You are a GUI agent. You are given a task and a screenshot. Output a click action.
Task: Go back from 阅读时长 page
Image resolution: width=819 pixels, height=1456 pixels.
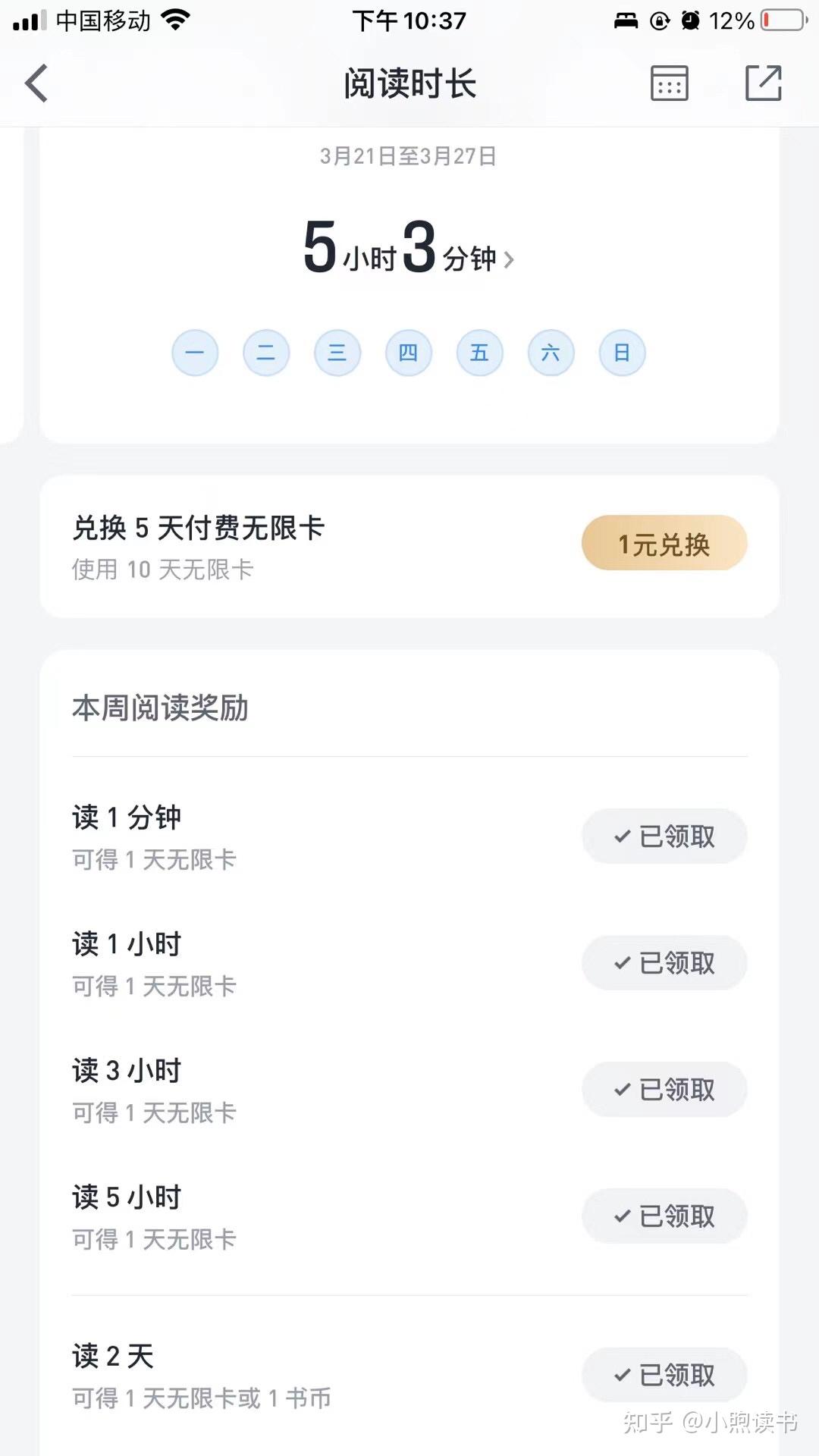[36, 83]
